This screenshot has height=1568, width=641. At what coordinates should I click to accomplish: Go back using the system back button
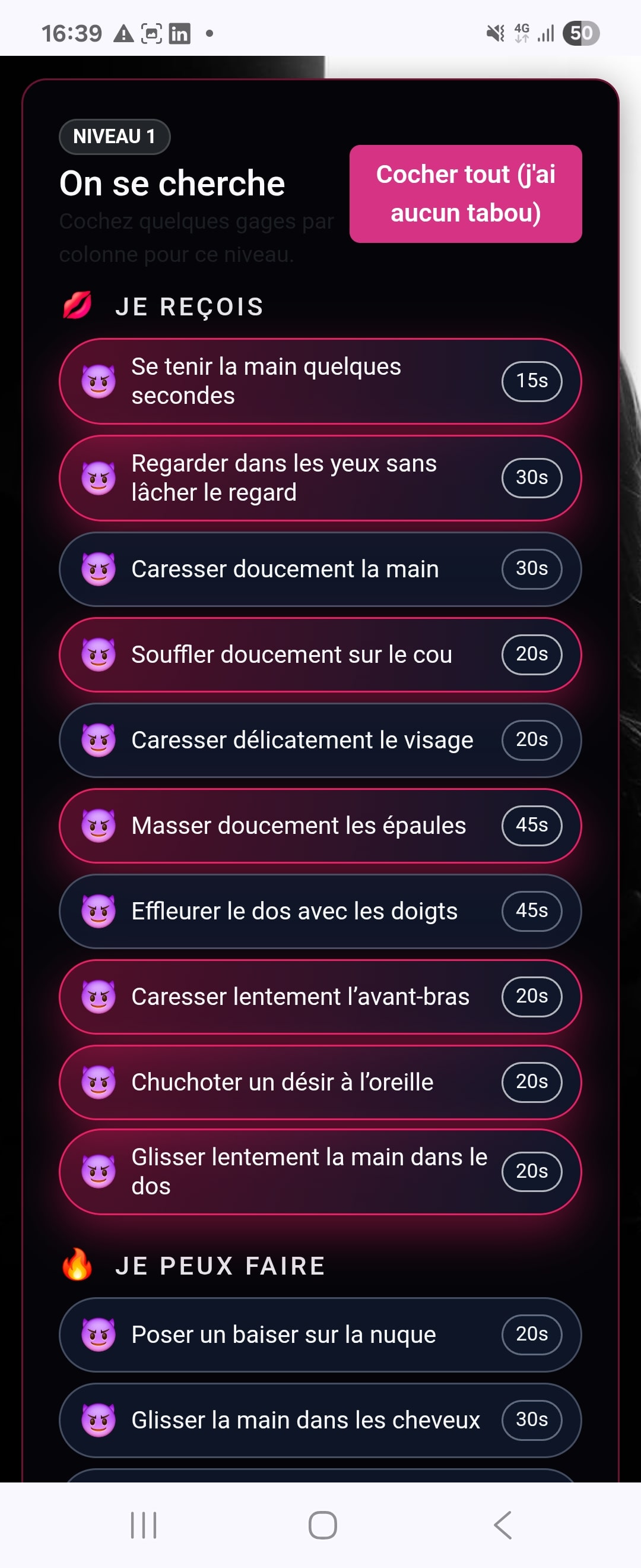coord(502,1525)
